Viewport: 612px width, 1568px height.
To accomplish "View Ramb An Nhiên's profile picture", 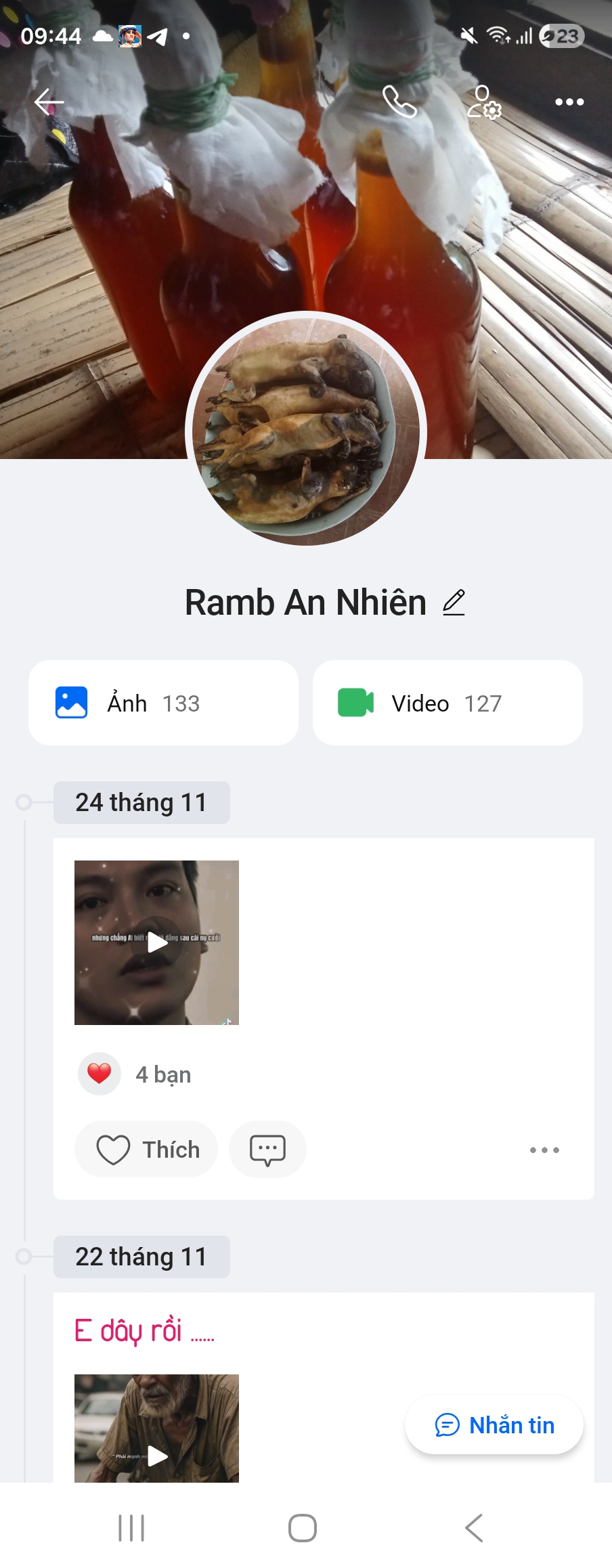I will pos(306,431).
